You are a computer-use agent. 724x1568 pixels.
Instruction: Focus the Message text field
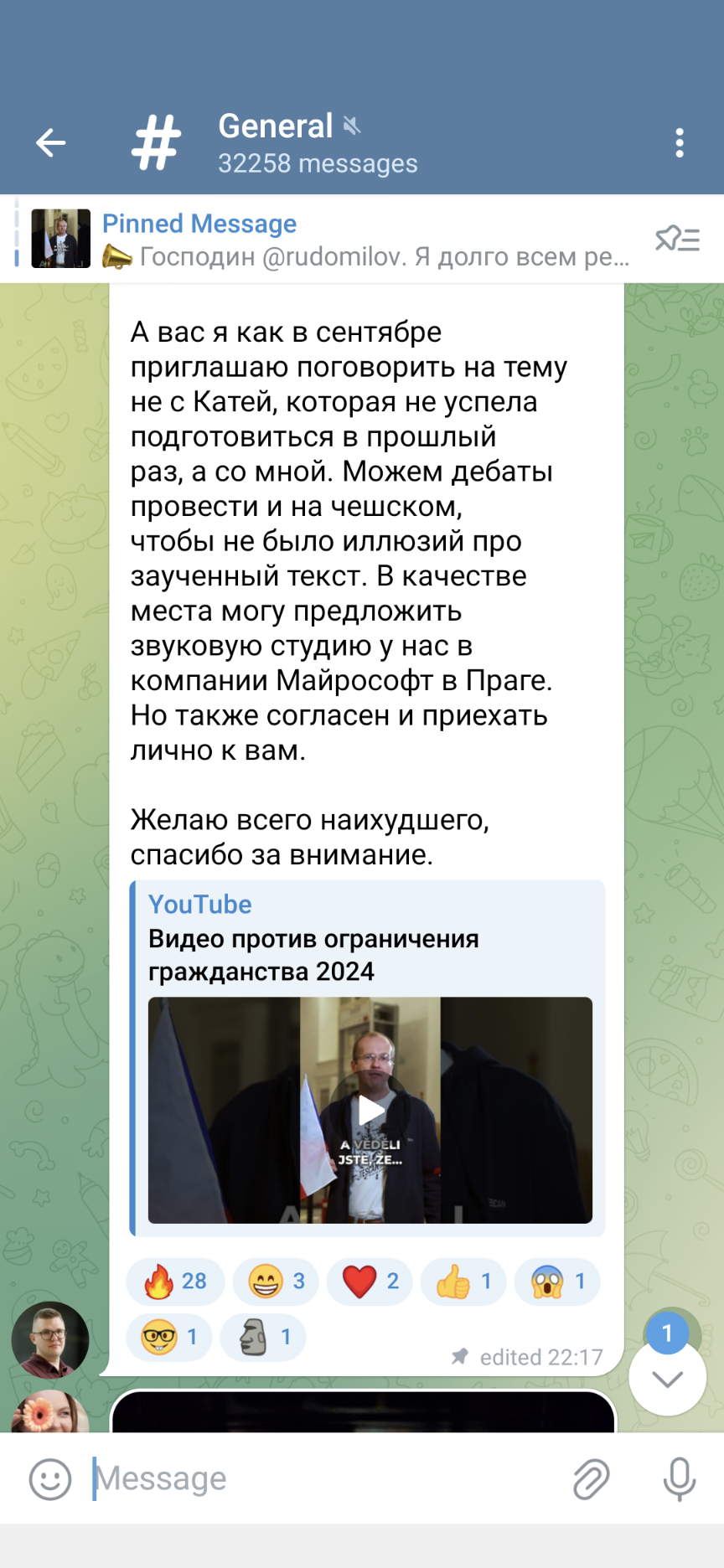coord(327,1479)
